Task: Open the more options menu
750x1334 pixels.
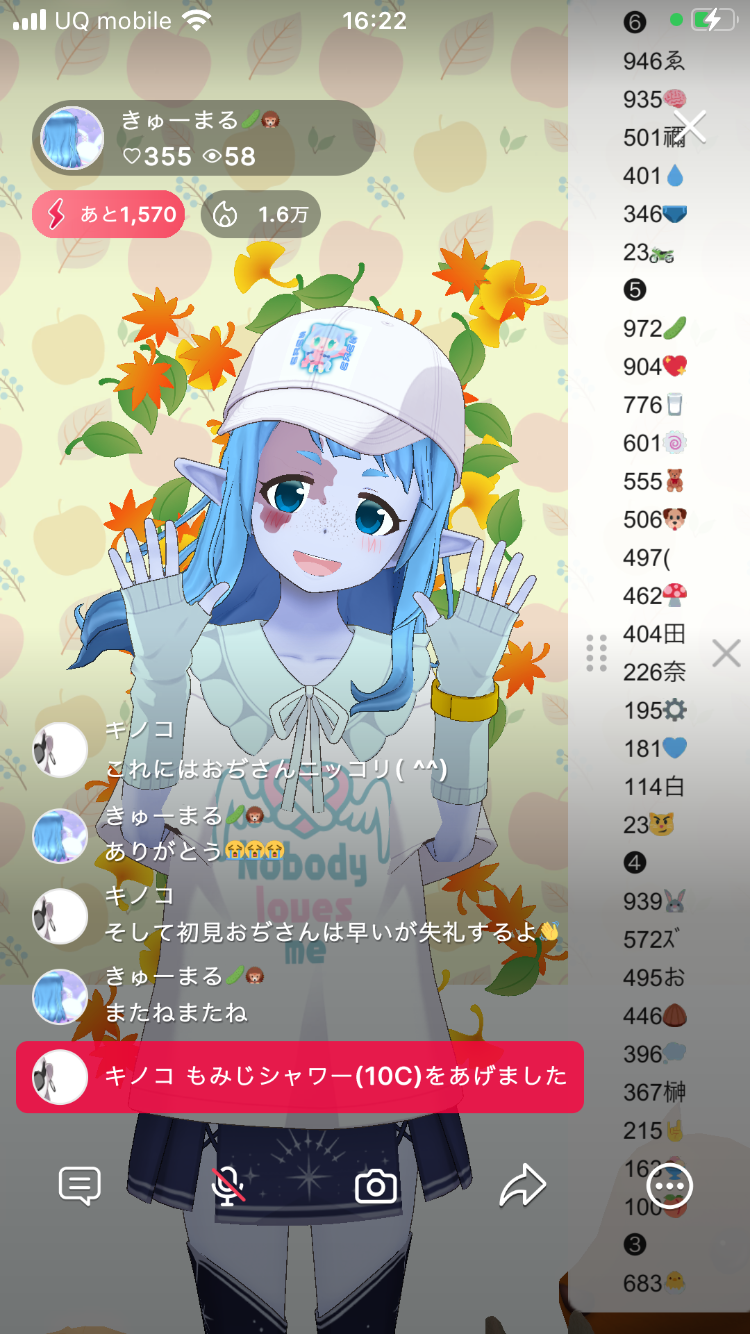Action: click(669, 1186)
